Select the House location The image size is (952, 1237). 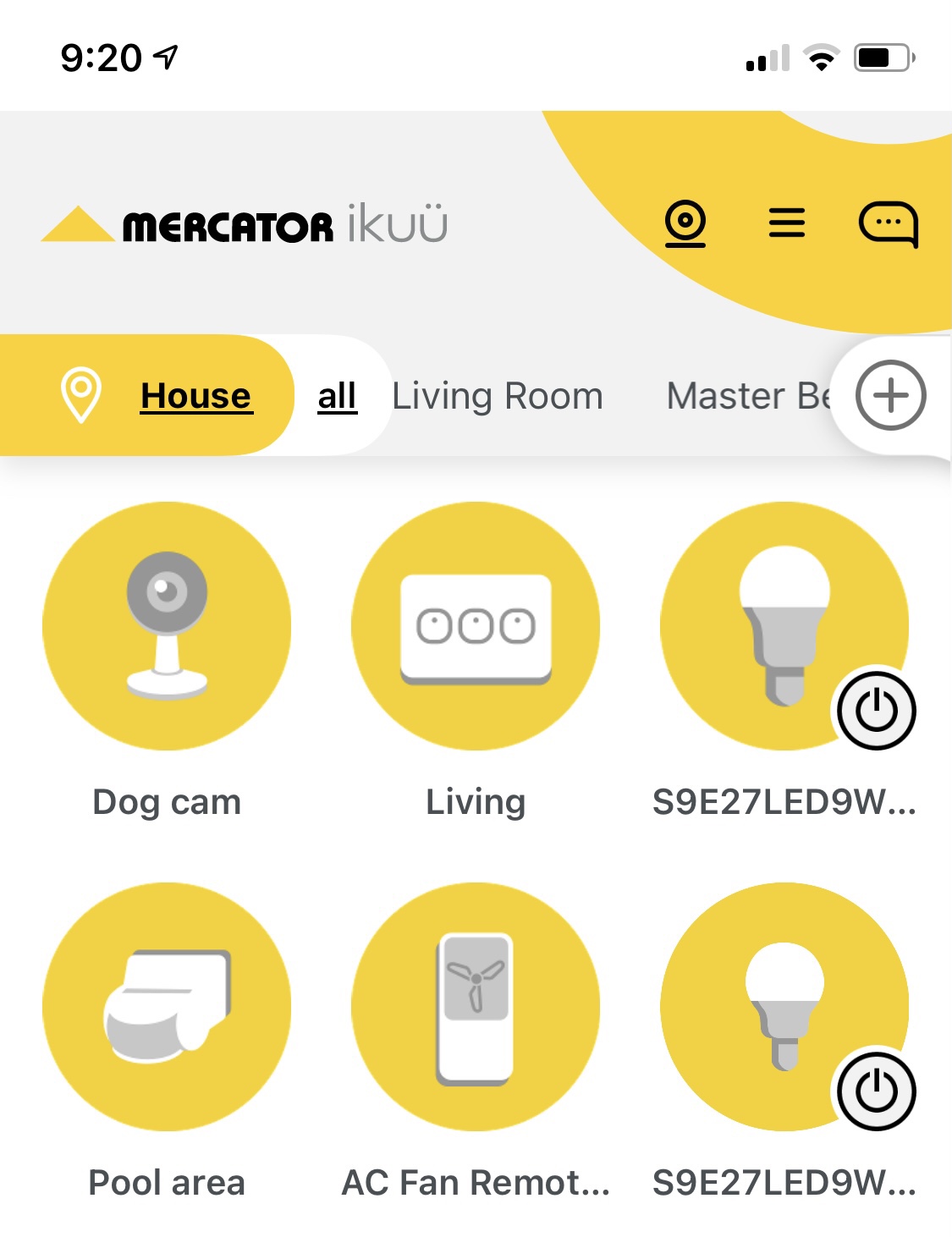click(x=195, y=396)
